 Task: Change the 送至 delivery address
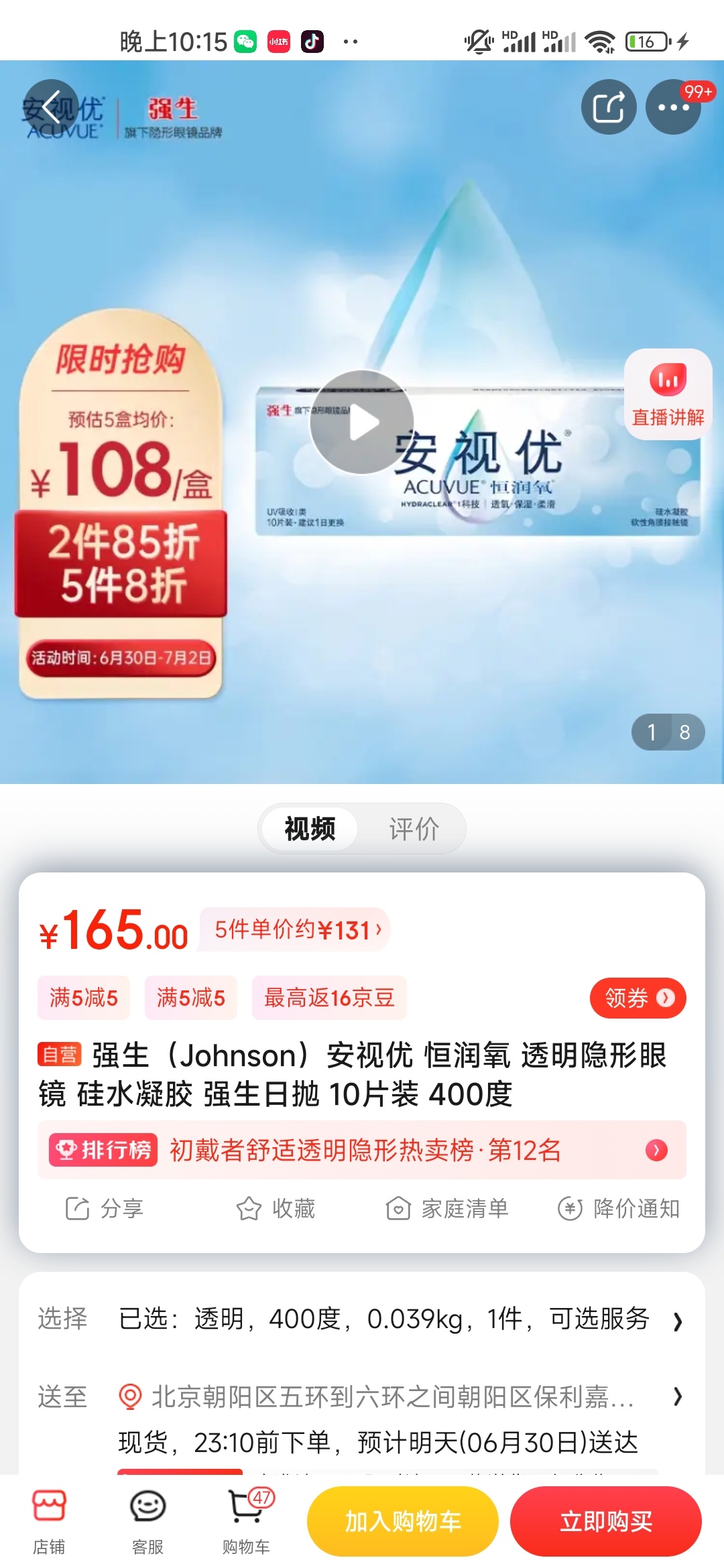tap(392, 1397)
